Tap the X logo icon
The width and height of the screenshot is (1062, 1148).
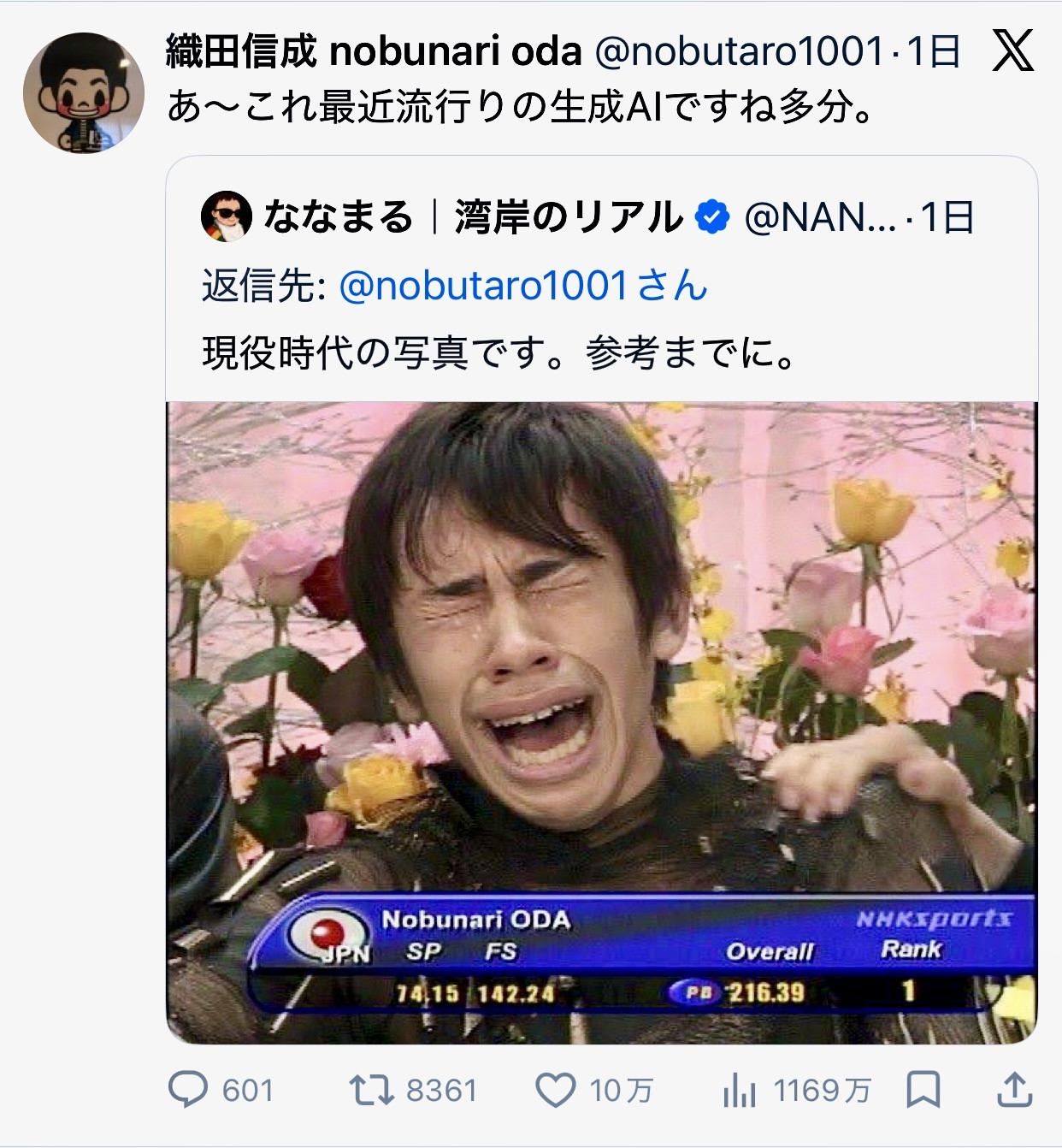pyautogui.click(x=1013, y=50)
